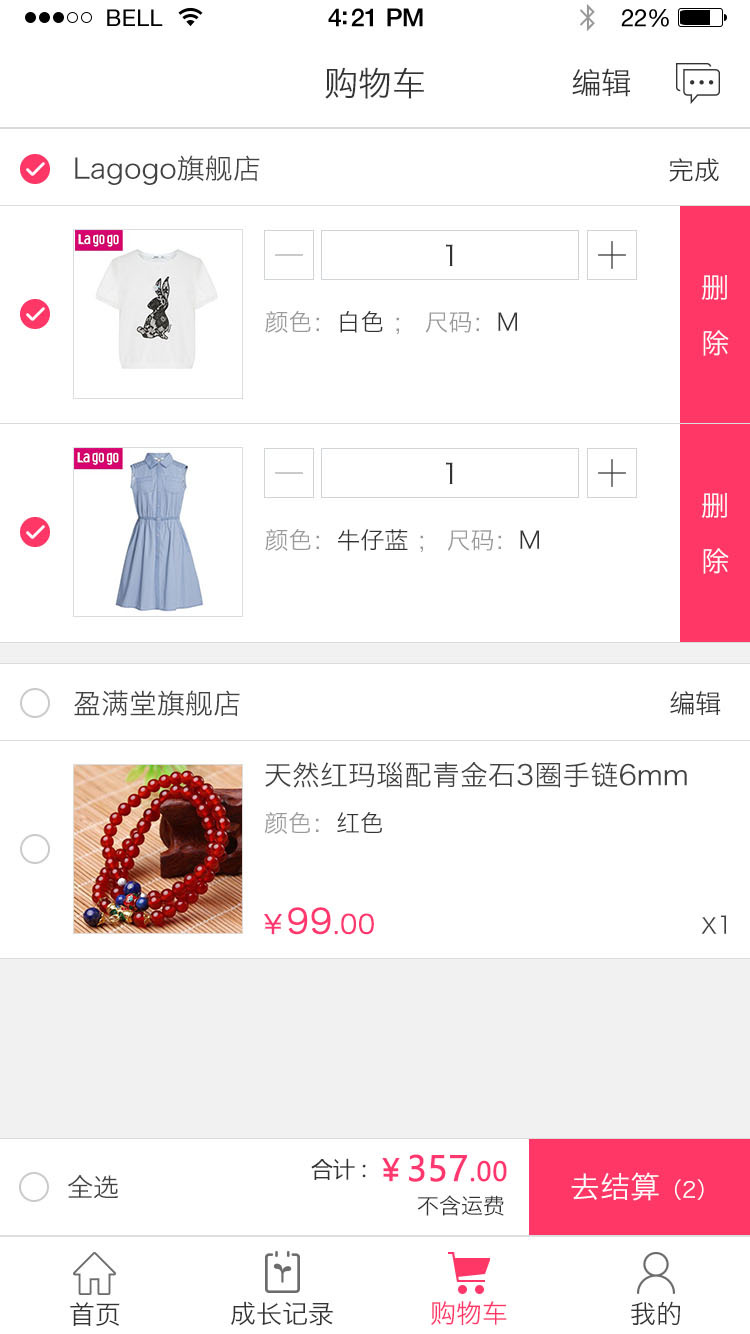
Task: Delete the white T-shirt from cart
Action: pos(714,315)
